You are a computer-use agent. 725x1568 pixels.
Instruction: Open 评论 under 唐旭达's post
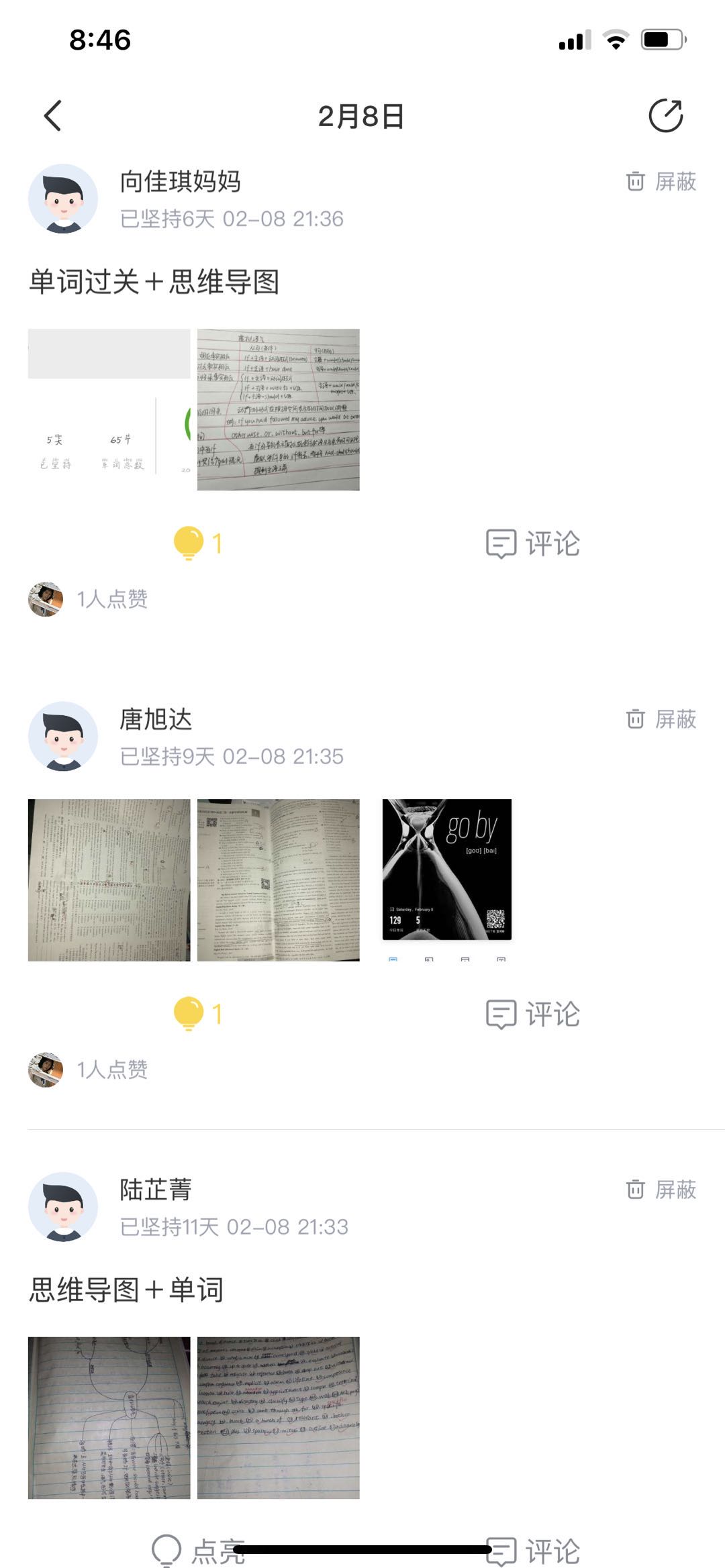point(533,1014)
